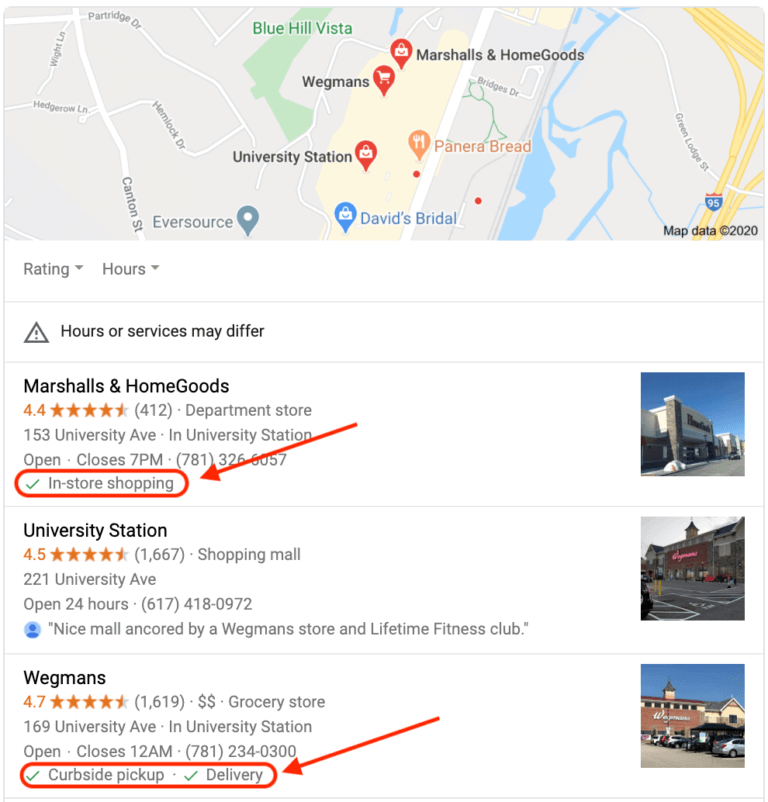
Task: Select the University Station map pin
Action: click(366, 153)
